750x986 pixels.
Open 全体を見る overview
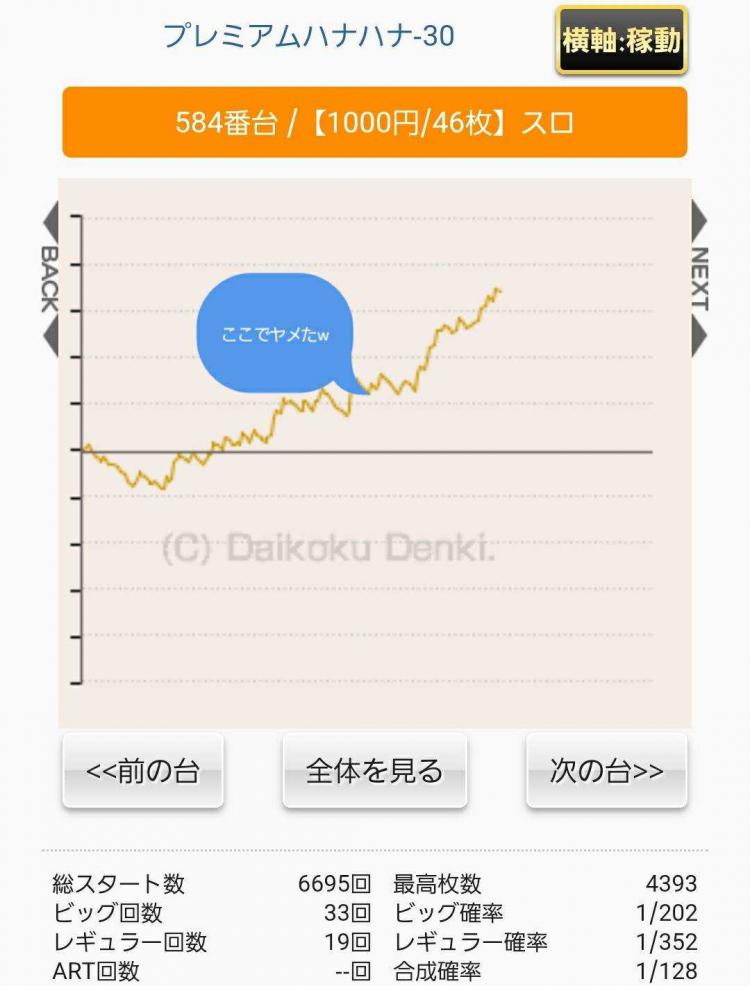click(374, 771)
